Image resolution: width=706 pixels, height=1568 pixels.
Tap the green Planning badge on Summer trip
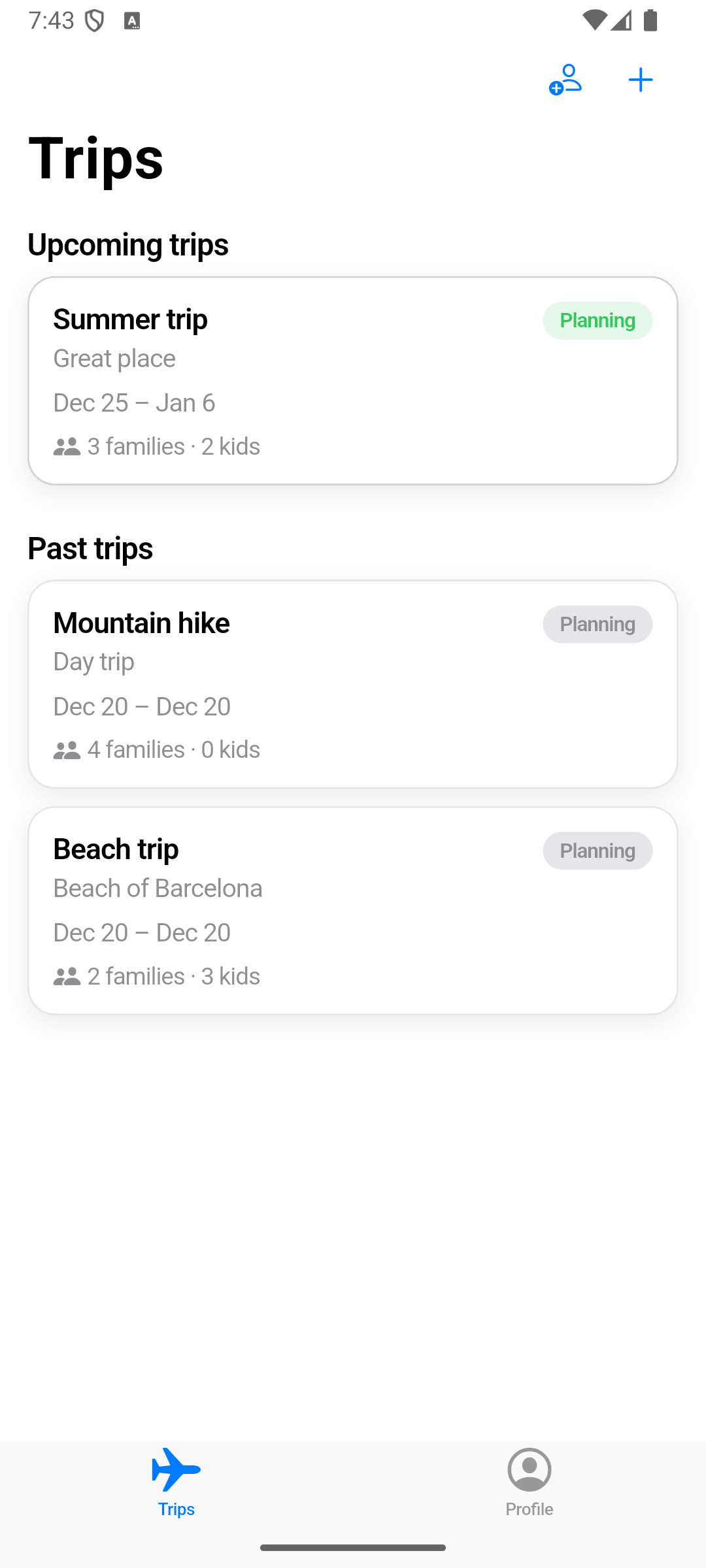tap(597, 321)
